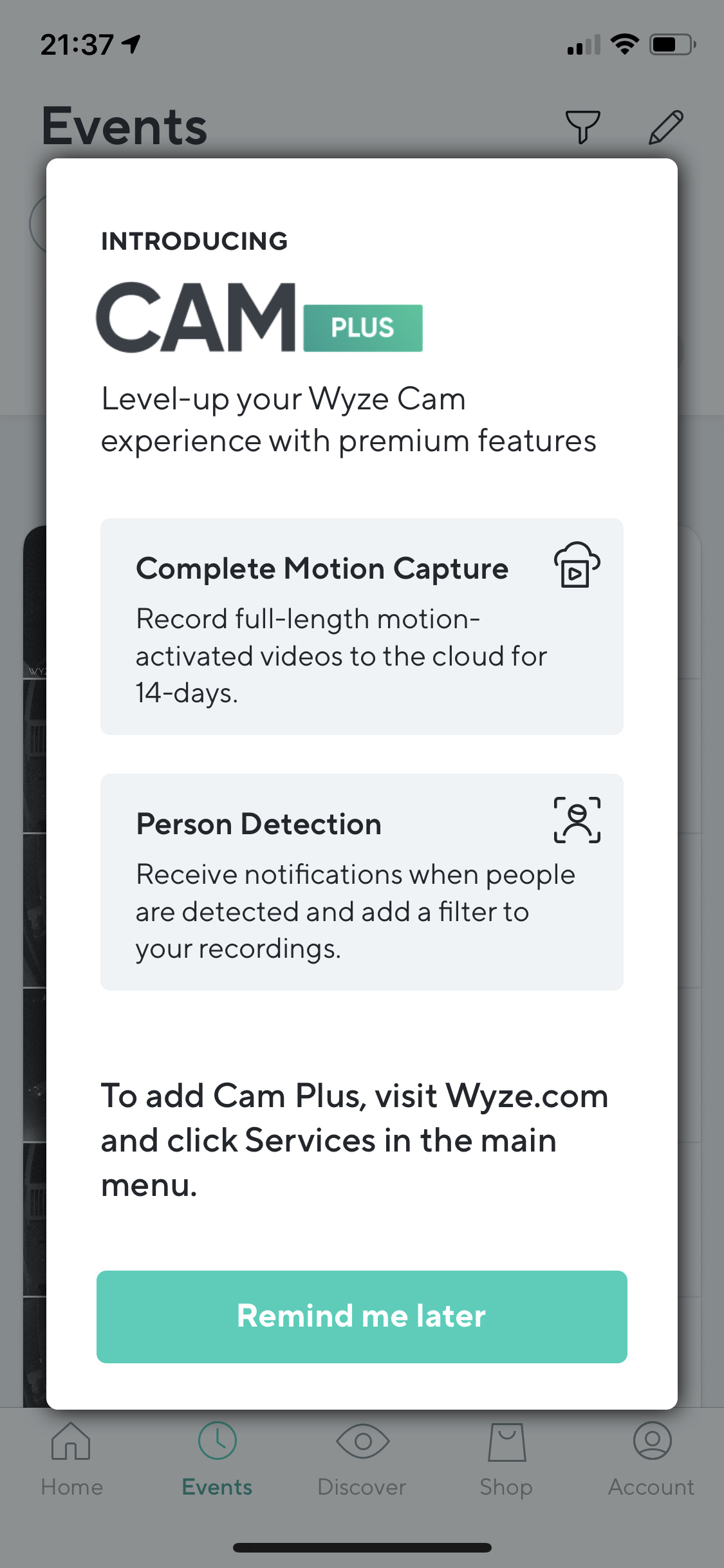Select the Events tab
The width and height of the screenshot is (724, 1568).
pos(217,1459)
